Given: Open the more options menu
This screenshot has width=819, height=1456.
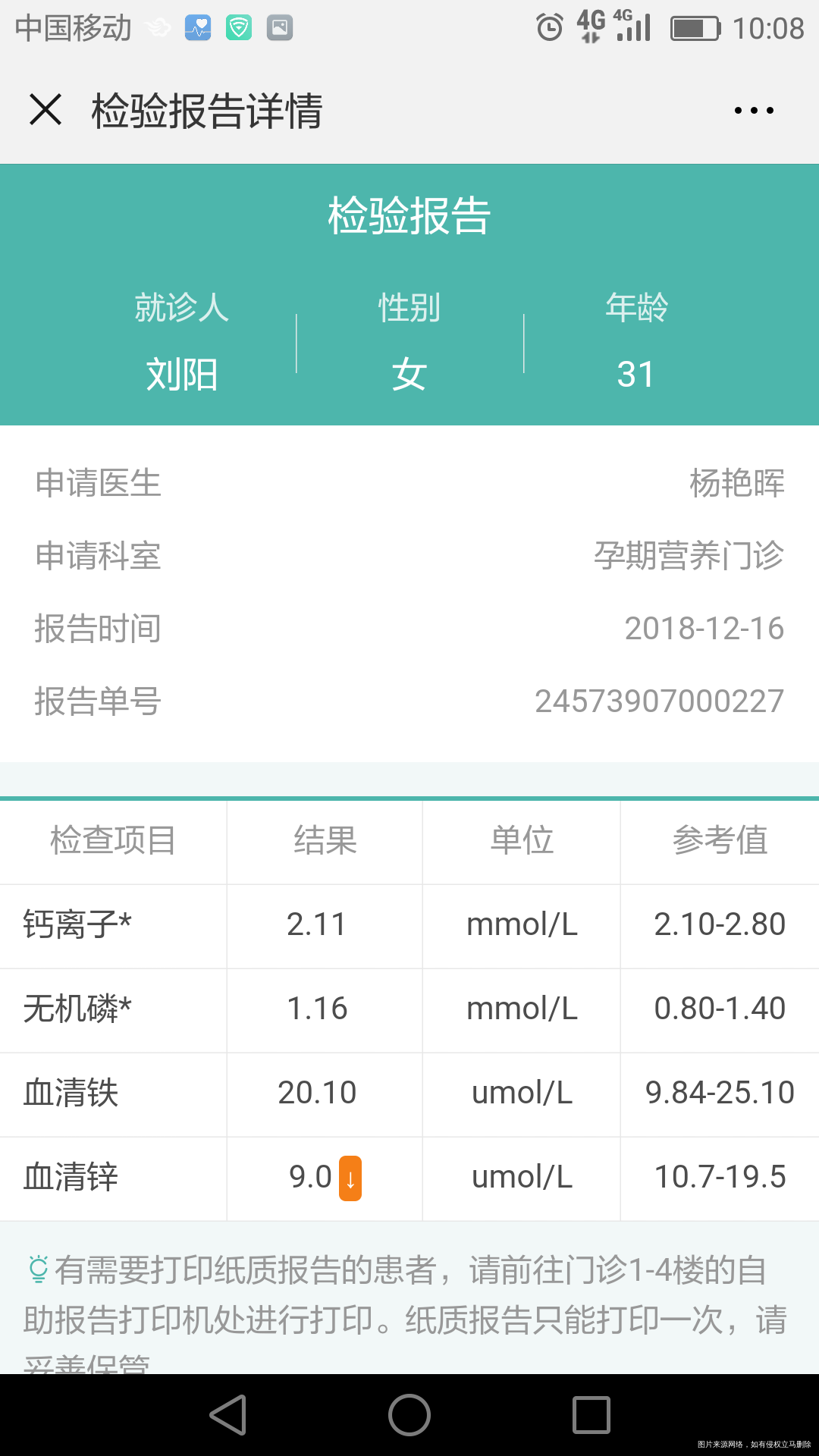Looking at the screenshot, I should [x=752, y=110].
